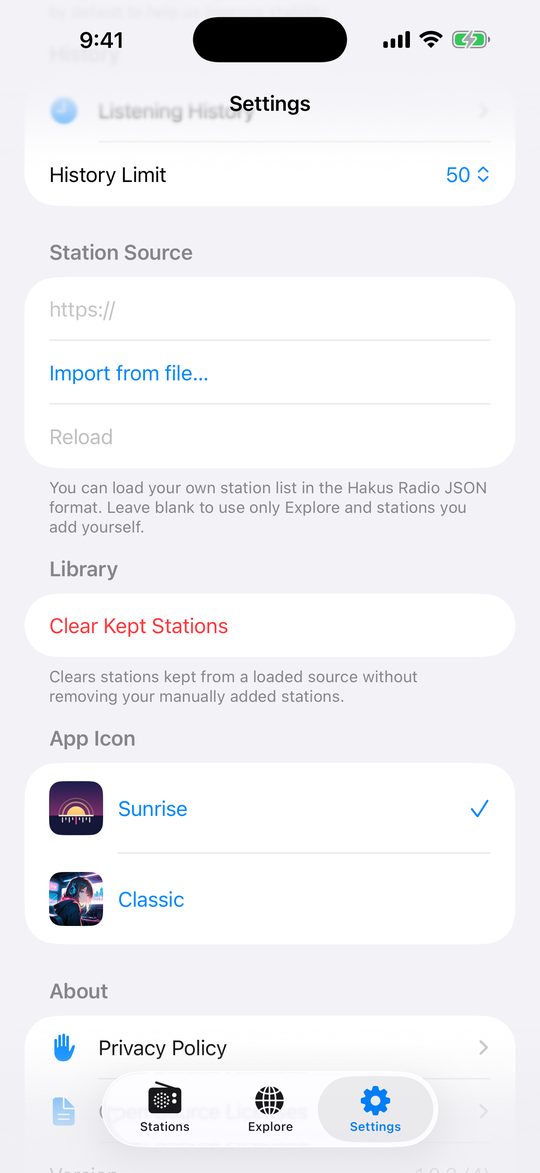The width and height of the screenshot is (540, 1173).
Task: Select the Sunrise app icon
Action: point(270,808)
